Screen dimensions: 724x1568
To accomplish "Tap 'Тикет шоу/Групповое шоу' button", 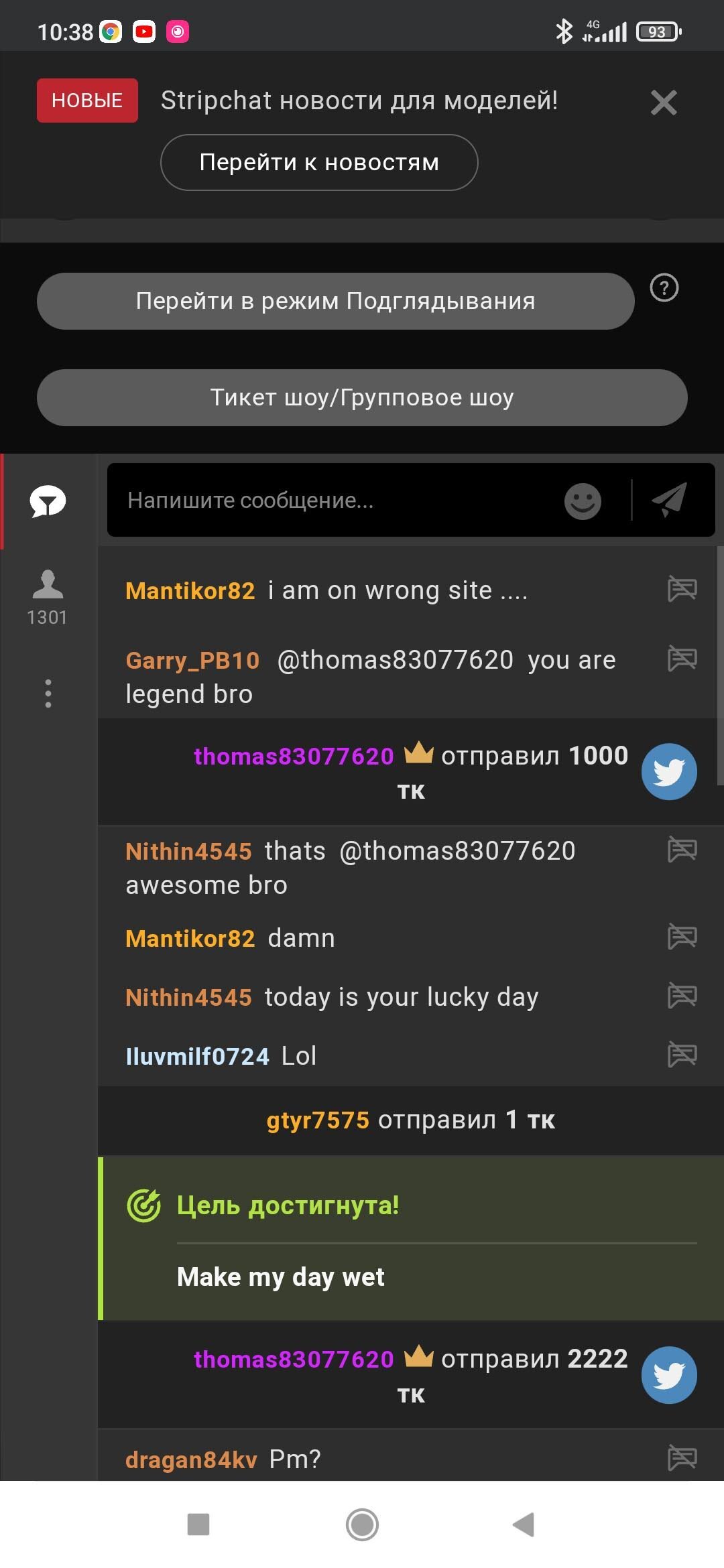I will pos(362,397).
